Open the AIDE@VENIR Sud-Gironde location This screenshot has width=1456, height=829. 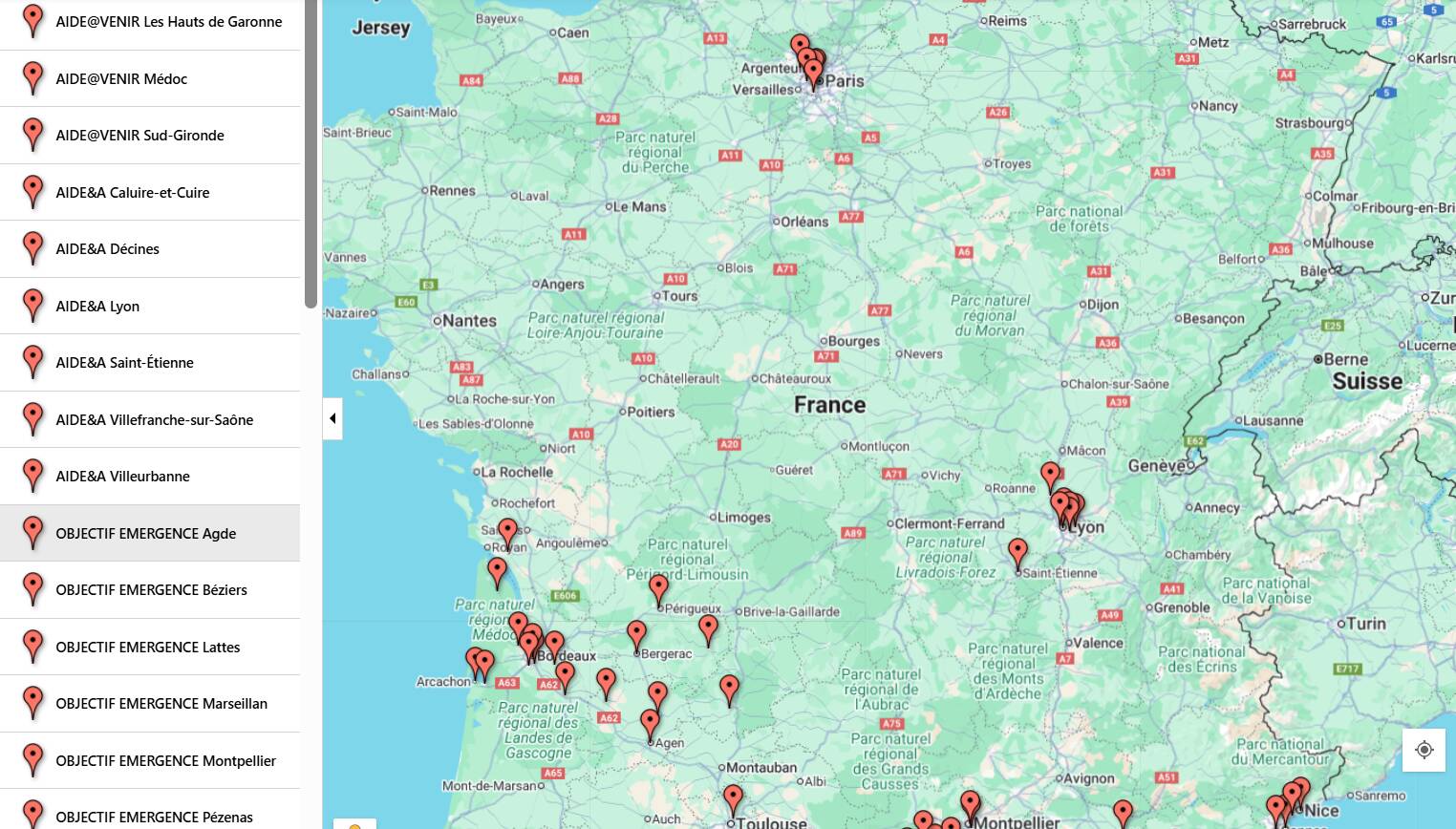coord(139,136)
